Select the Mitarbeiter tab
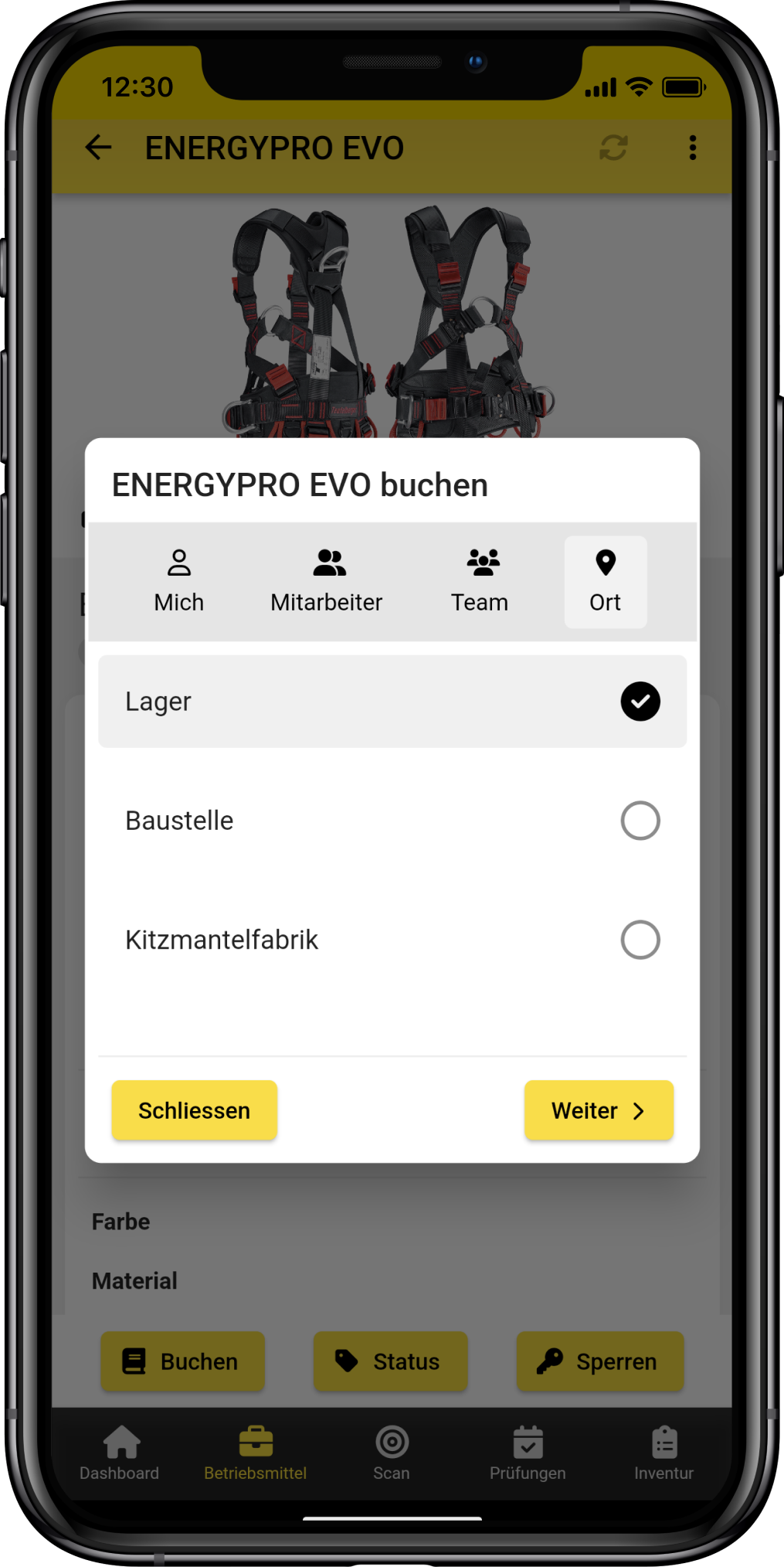Viewport: 784px width, 1567px height. (x=327, y=581)
